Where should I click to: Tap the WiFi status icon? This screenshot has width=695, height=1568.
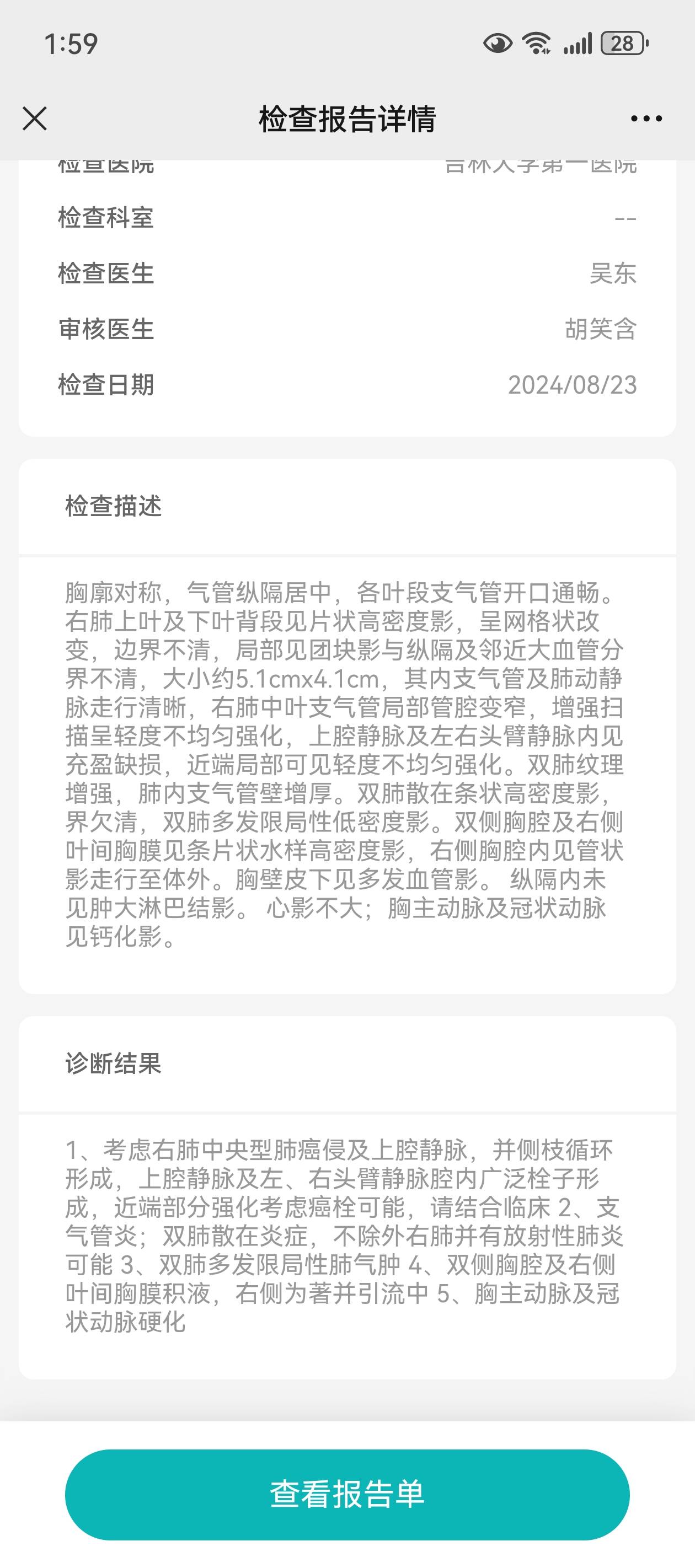click(x=538, y=41)
